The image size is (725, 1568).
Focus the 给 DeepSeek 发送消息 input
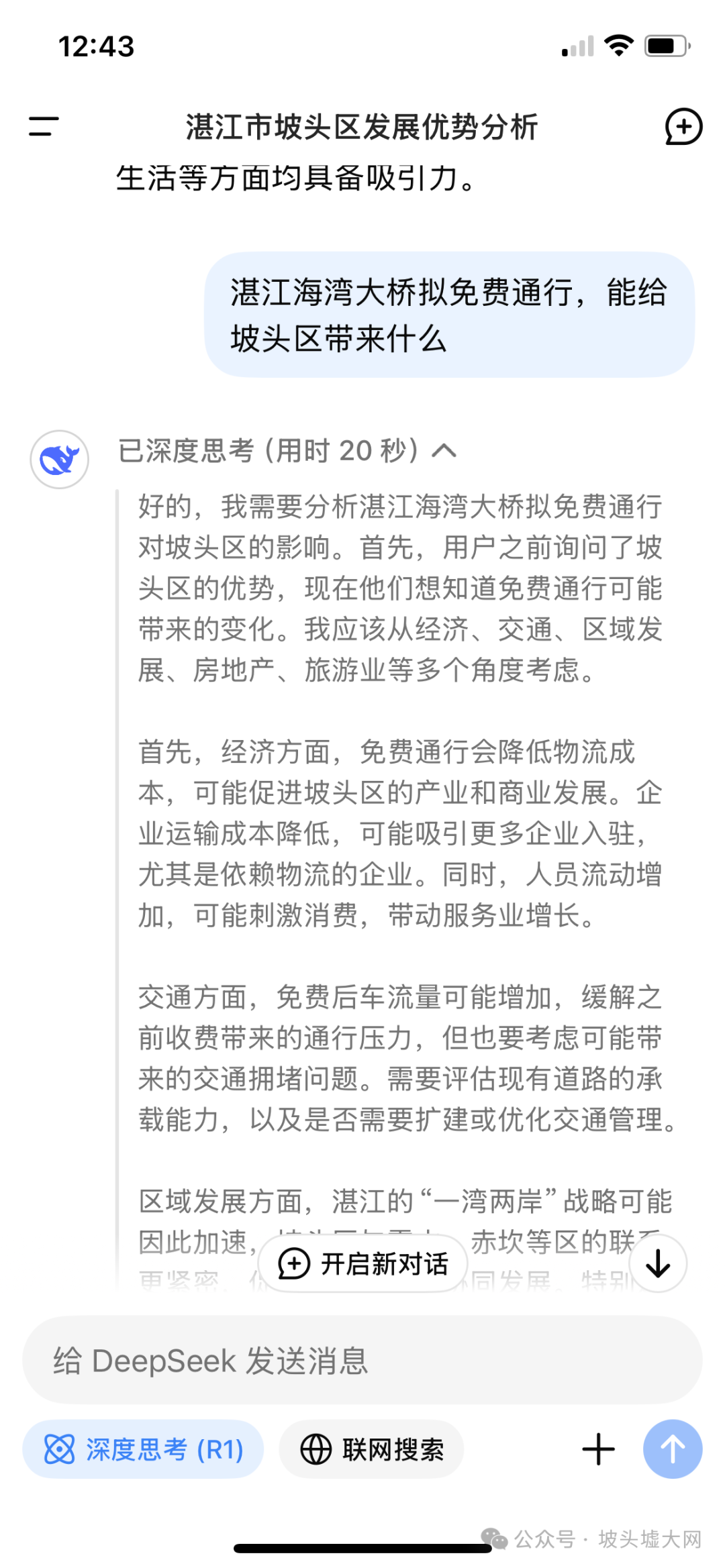(x=362, y=1361)
